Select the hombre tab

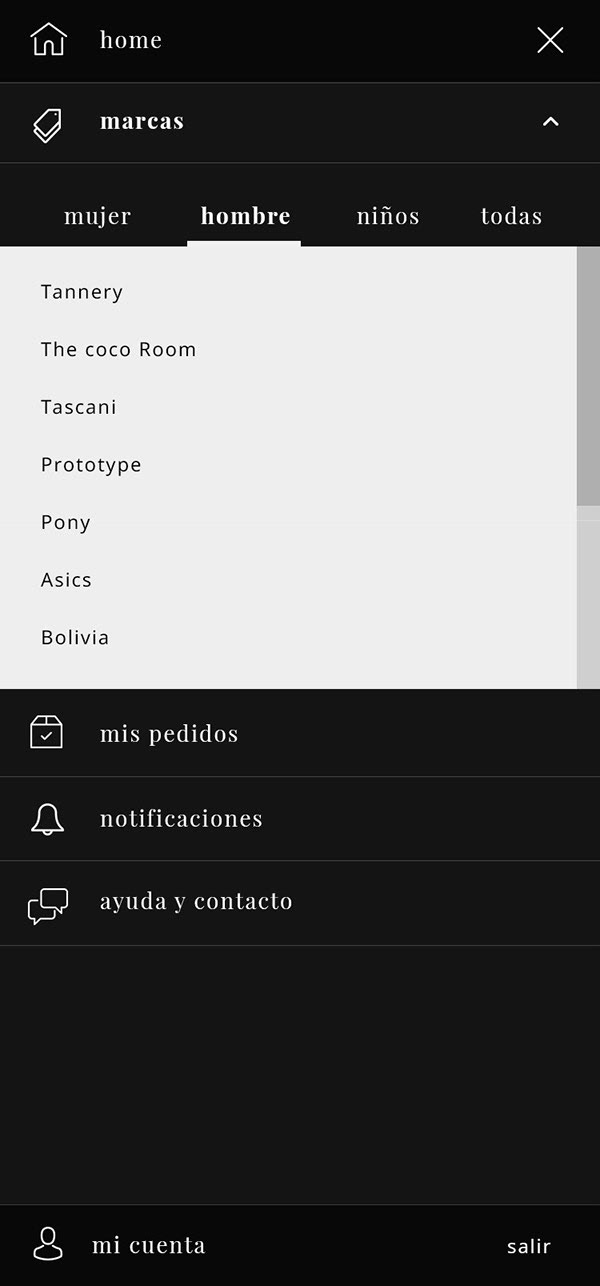tap(245, 216)
